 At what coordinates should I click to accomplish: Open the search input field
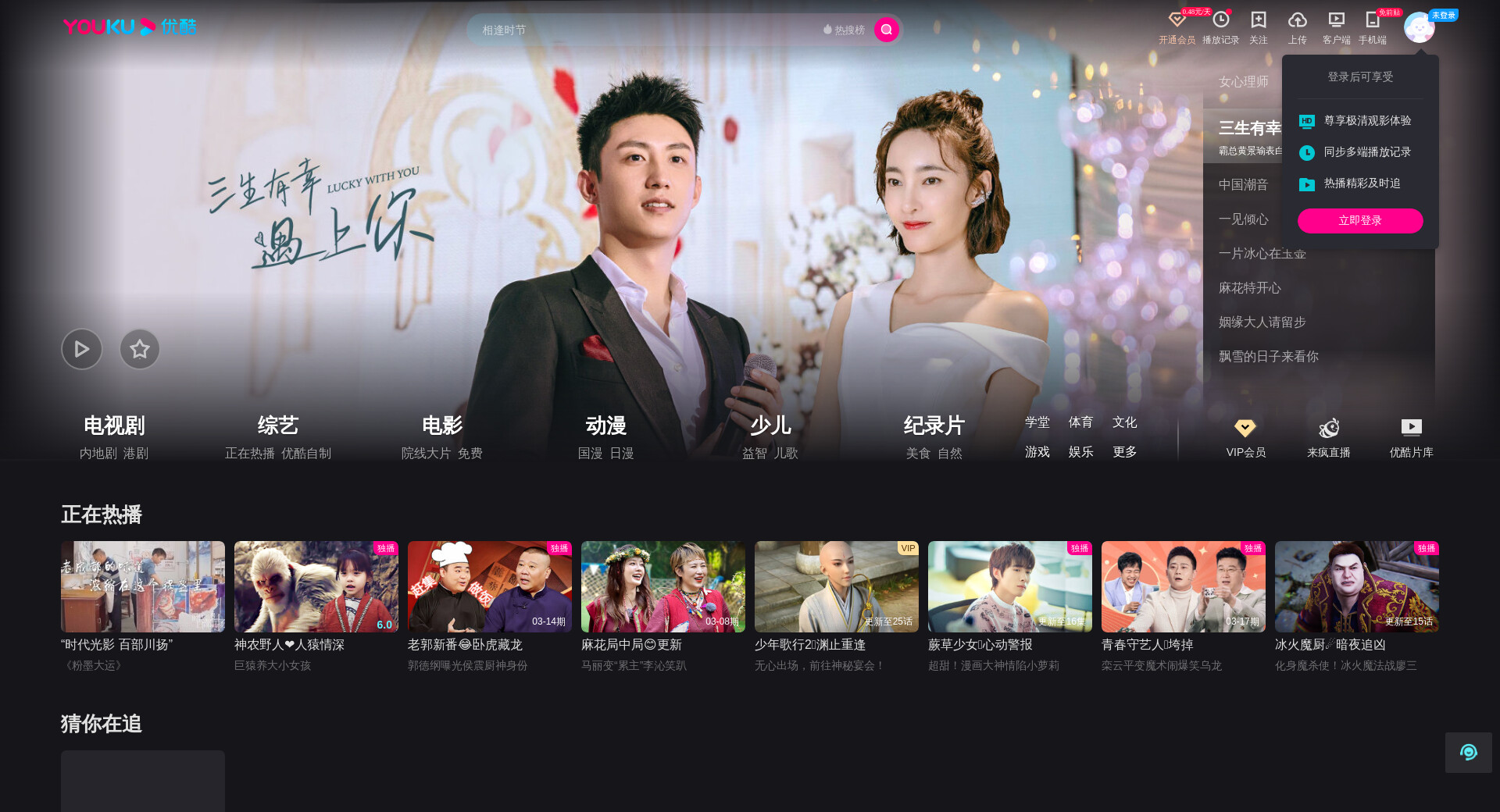coord(641,30)
